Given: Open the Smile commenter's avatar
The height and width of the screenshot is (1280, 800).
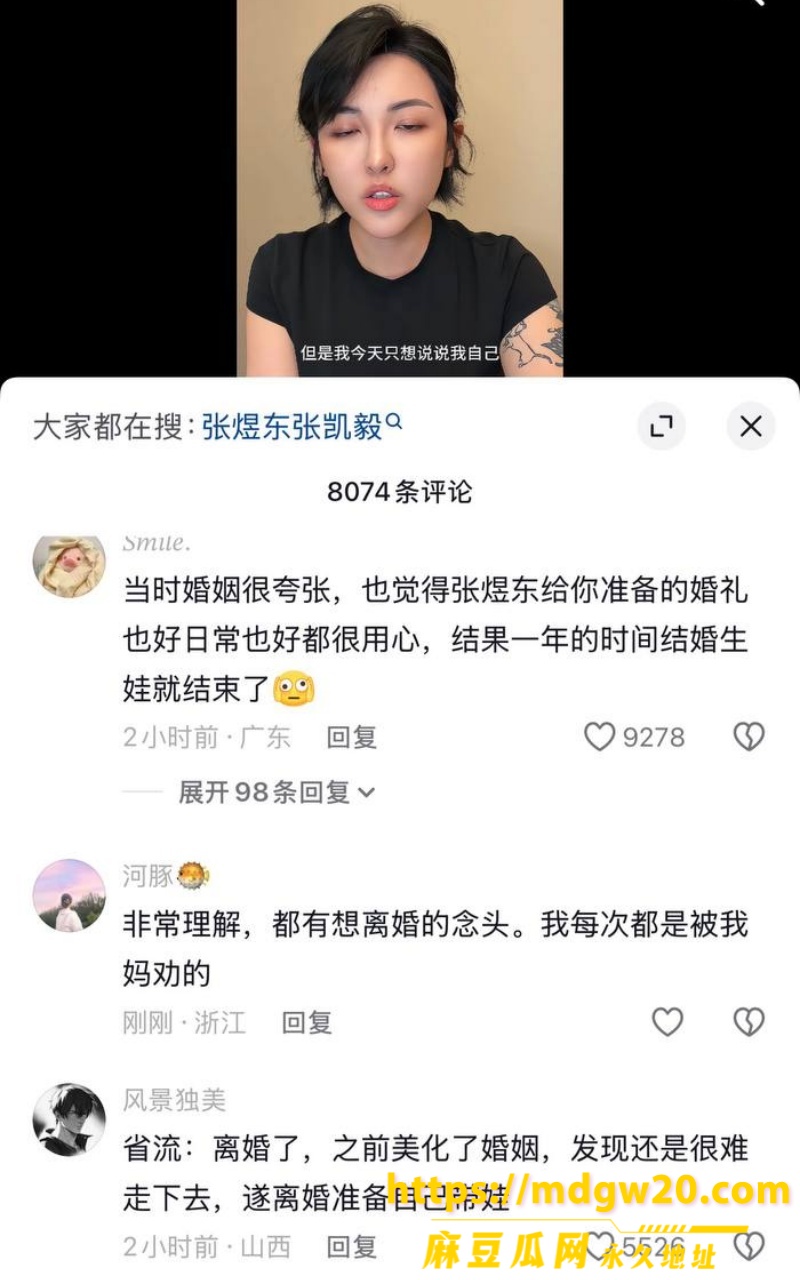Looking at the screenshot, I should [69, 566].
